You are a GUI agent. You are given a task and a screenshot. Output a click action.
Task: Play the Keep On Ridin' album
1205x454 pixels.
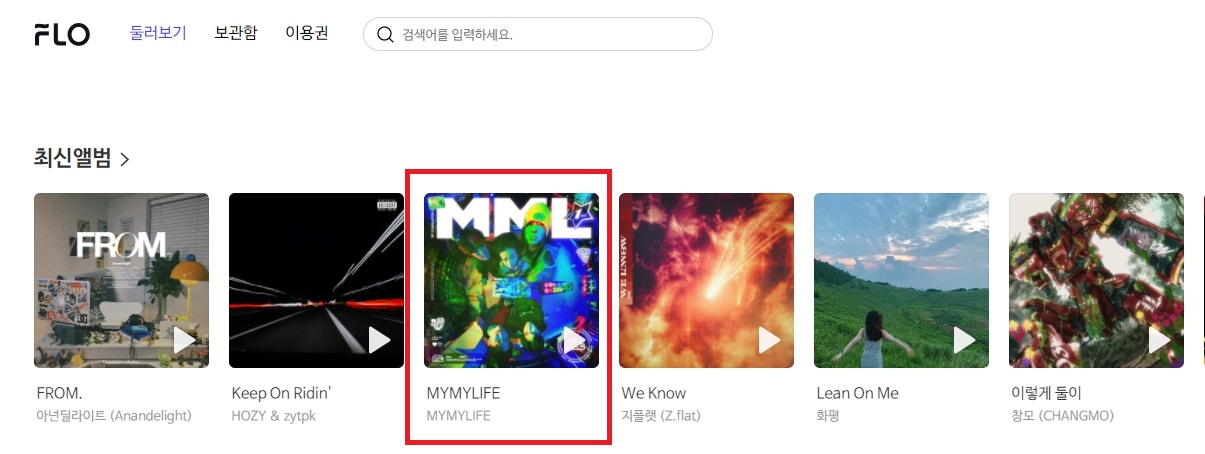coord(380,340)
